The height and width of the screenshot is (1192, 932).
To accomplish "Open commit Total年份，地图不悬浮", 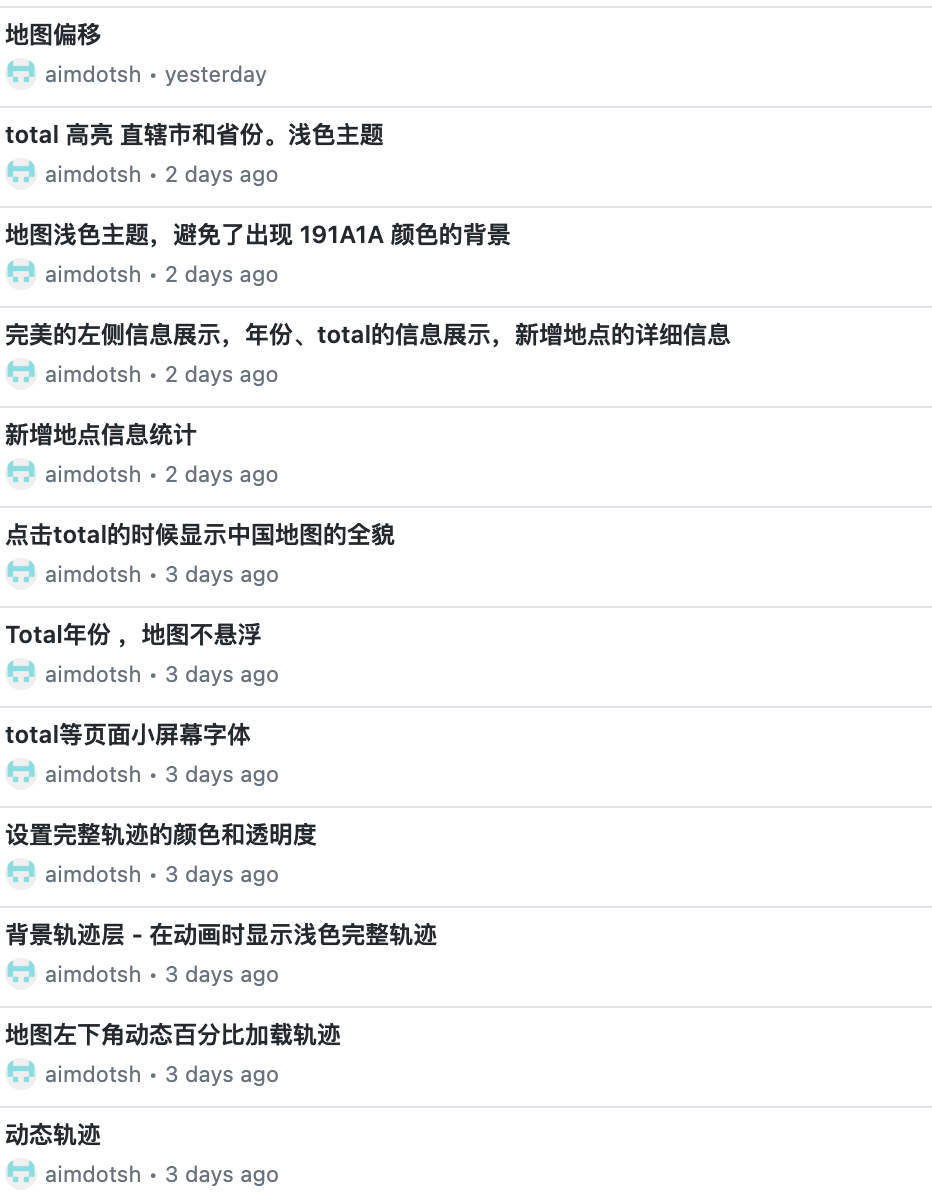I will point(133,635).
